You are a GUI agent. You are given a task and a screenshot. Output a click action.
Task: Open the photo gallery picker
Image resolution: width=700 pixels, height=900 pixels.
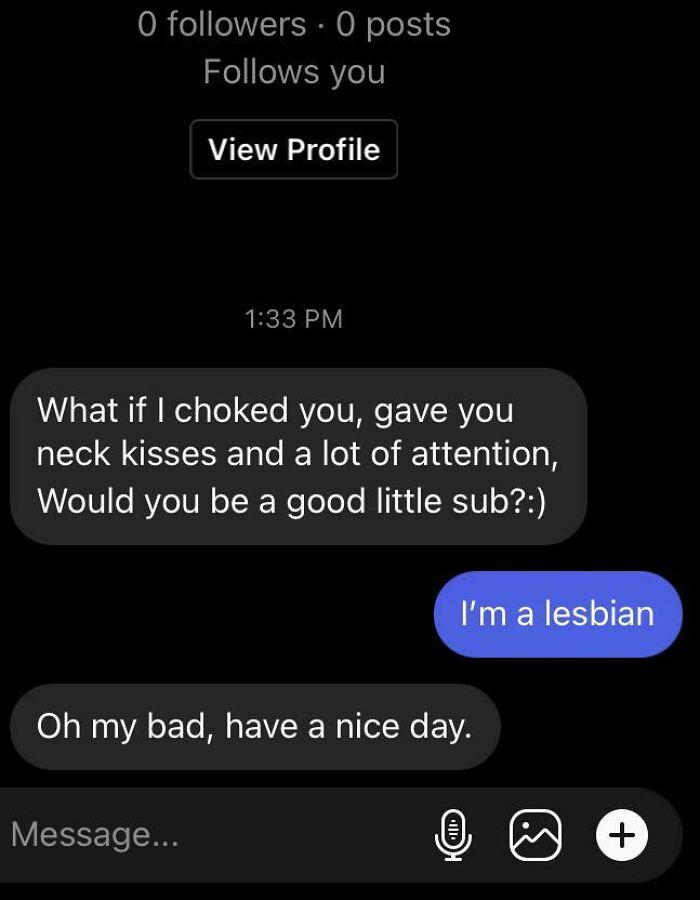(x=536, y=834)
